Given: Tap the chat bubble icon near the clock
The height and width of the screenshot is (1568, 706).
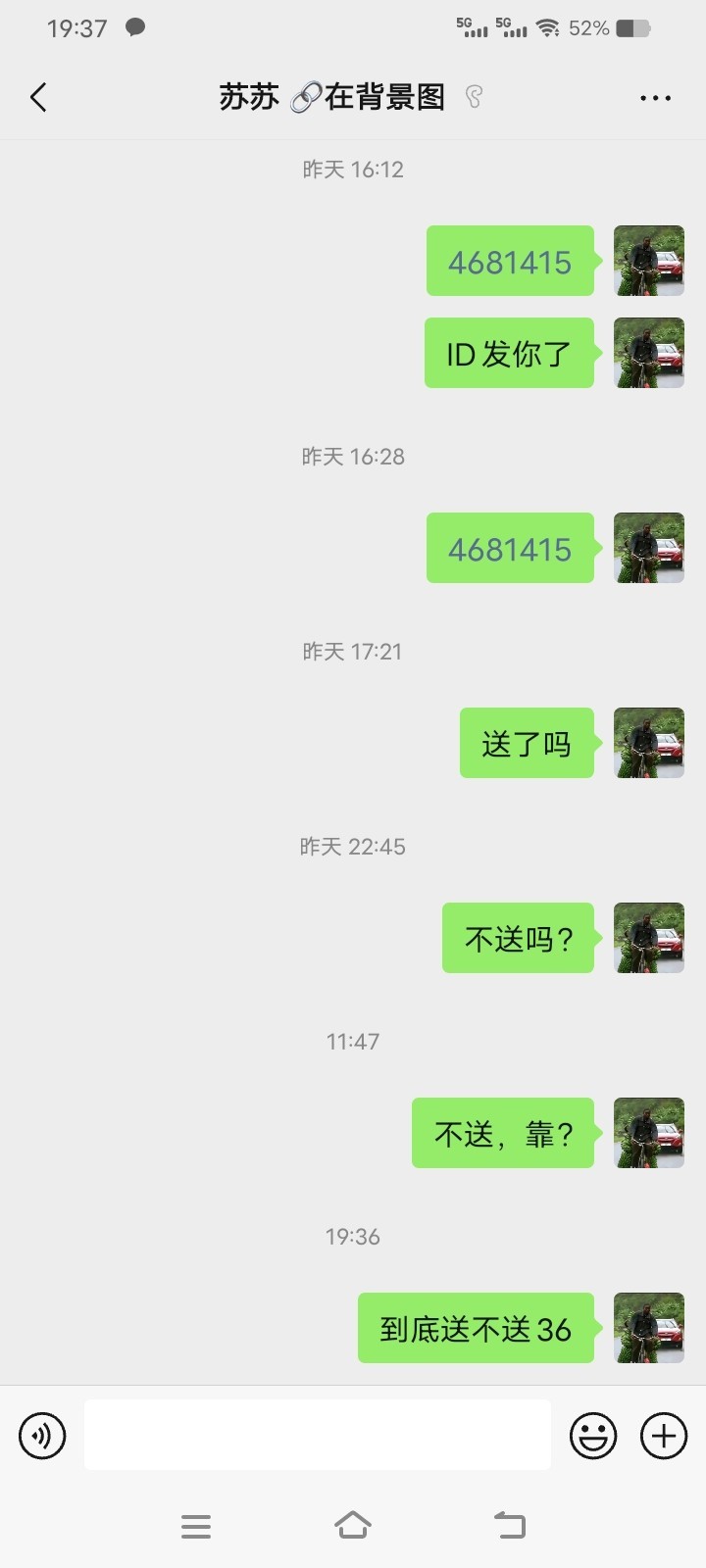Looking at the screenshot, I should coord(137,27).
